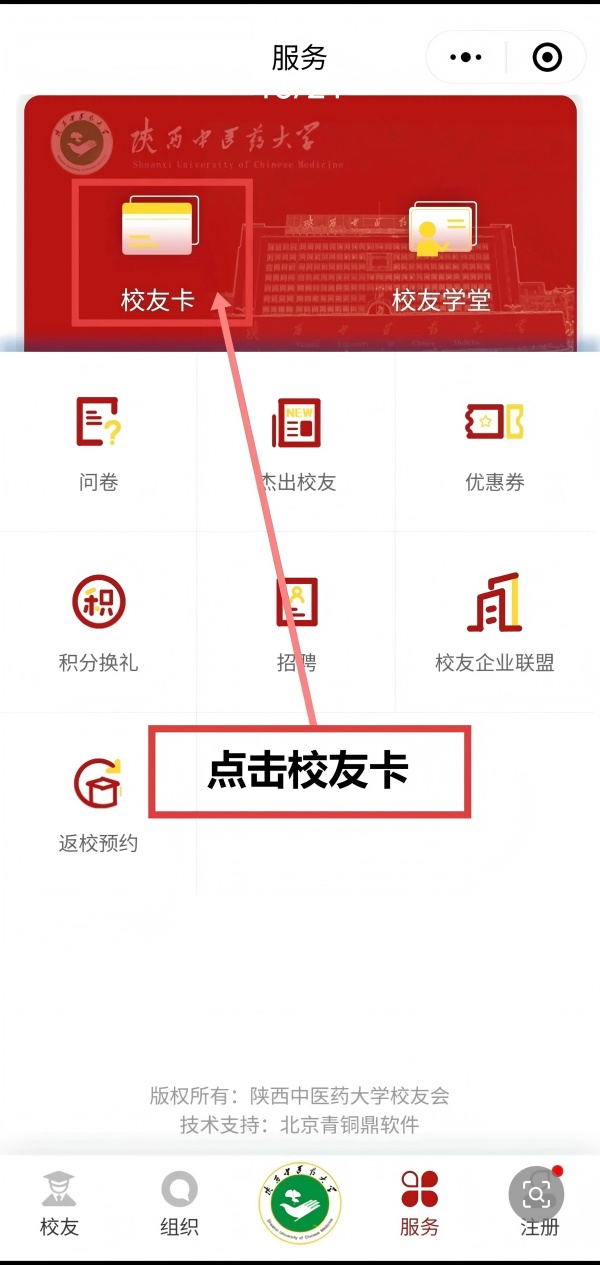Screen dimensions: 600x1265
Task: Open 积分换礼 points exchange
Action: coord(98,623)
